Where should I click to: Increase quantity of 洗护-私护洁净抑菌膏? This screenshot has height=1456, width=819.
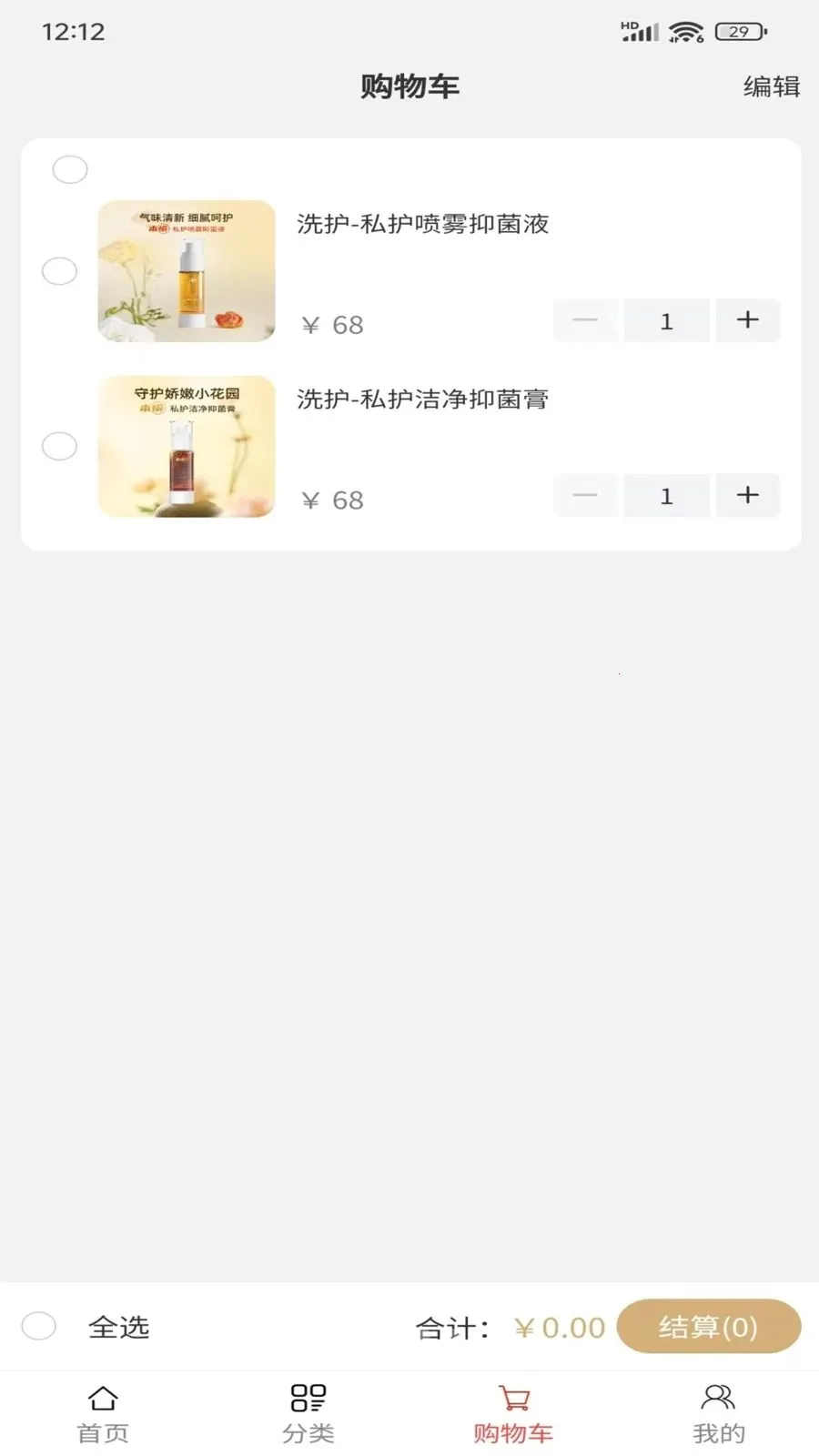click(747, 495)
